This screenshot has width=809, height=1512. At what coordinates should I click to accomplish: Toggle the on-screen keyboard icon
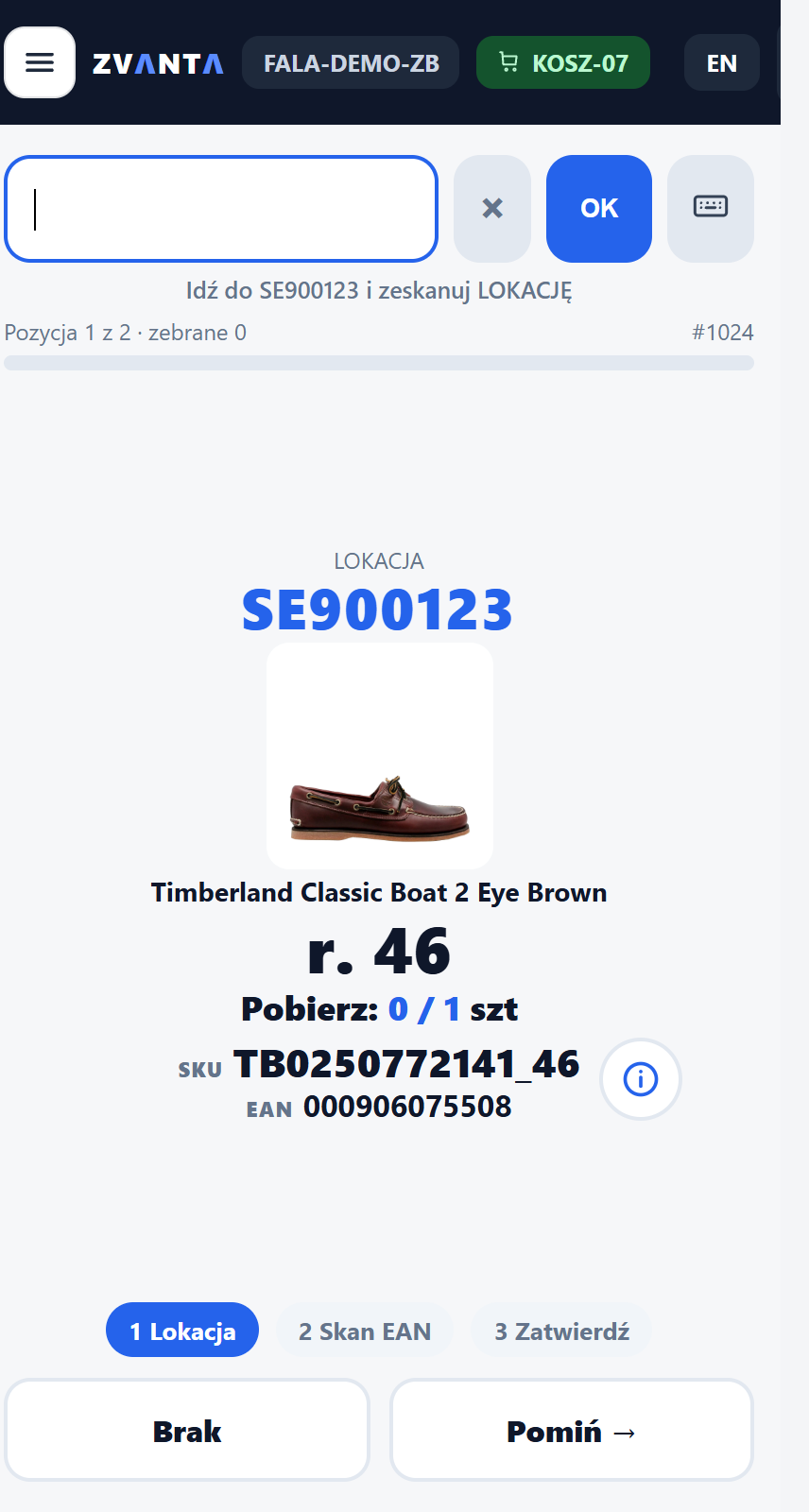711,209
